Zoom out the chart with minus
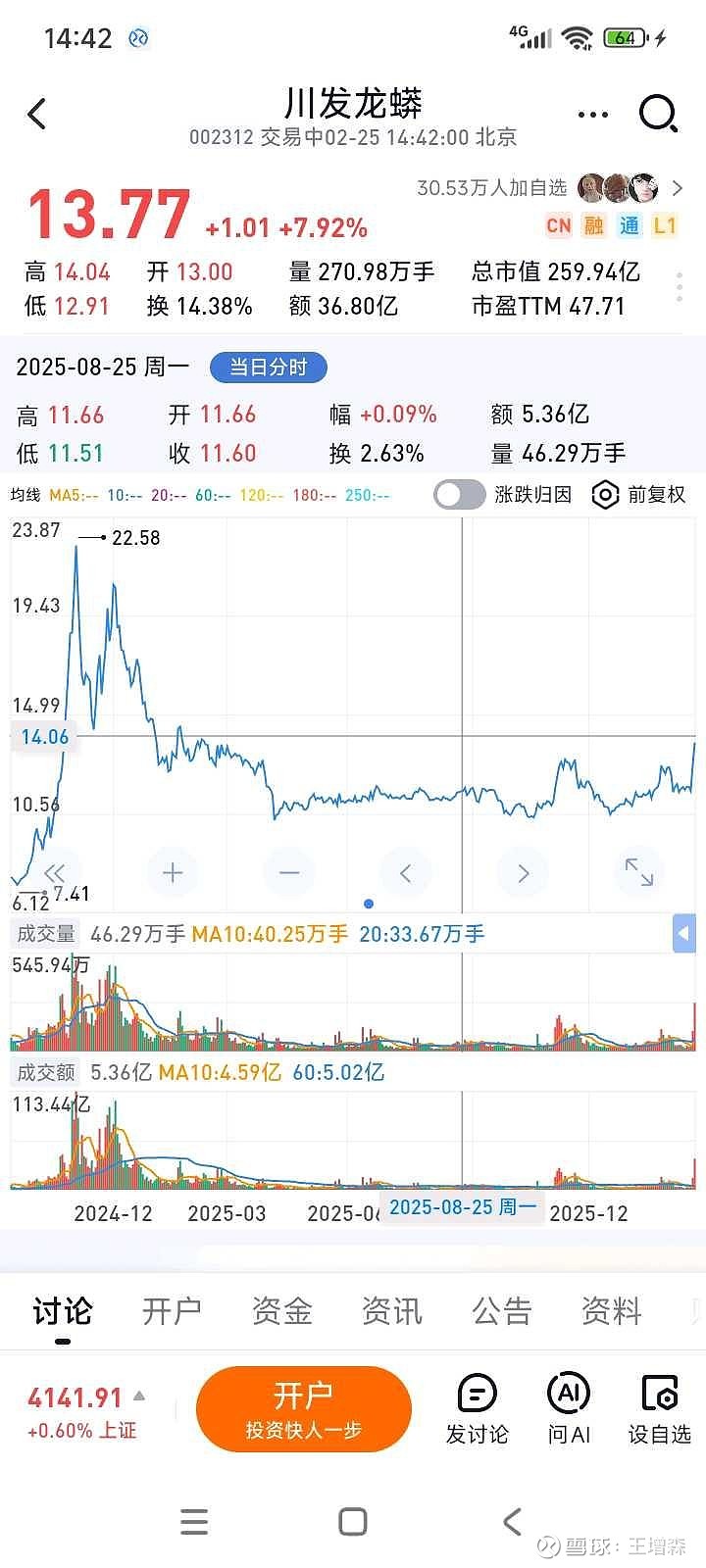Viewport: 706px width, 1568px height. 289,872
